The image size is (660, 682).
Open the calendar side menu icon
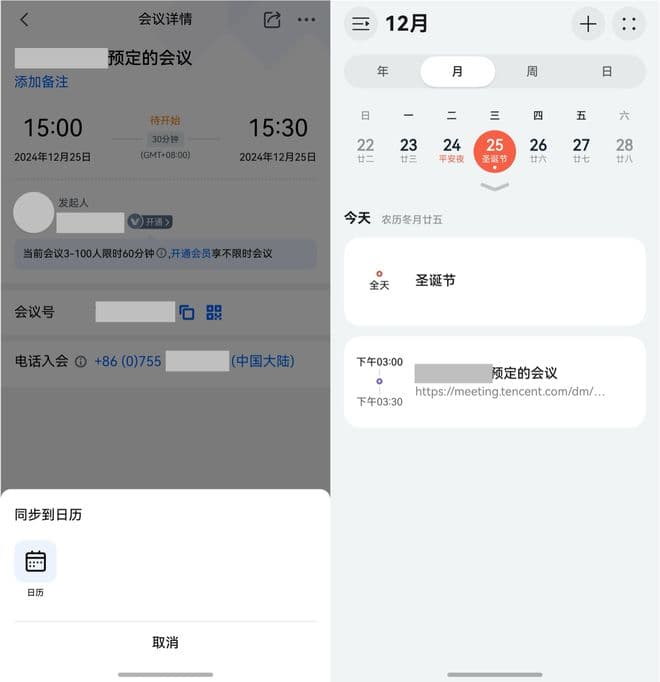point(361,24)
